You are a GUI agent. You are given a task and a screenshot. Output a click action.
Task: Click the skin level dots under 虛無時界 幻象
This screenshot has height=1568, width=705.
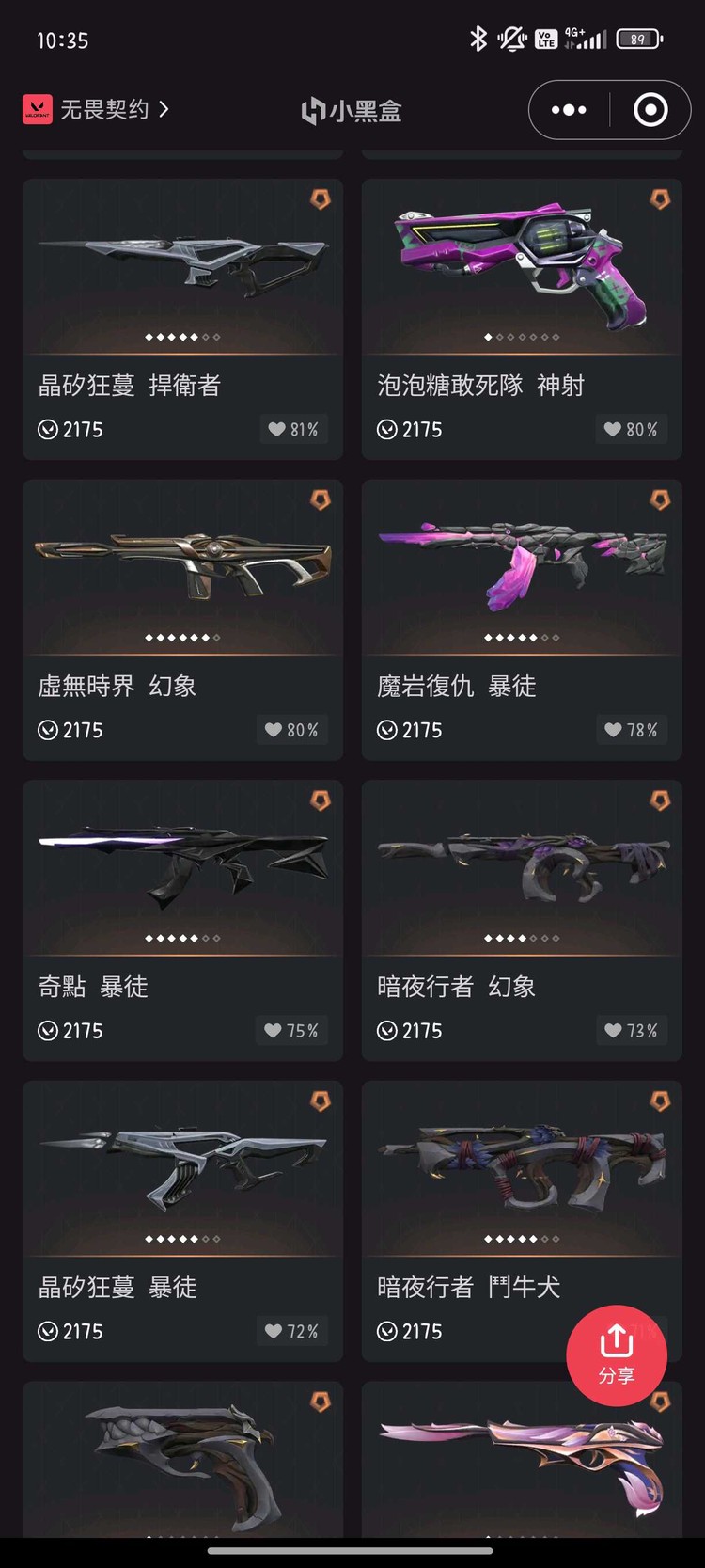pyautogui.click(x=182, y=636)
